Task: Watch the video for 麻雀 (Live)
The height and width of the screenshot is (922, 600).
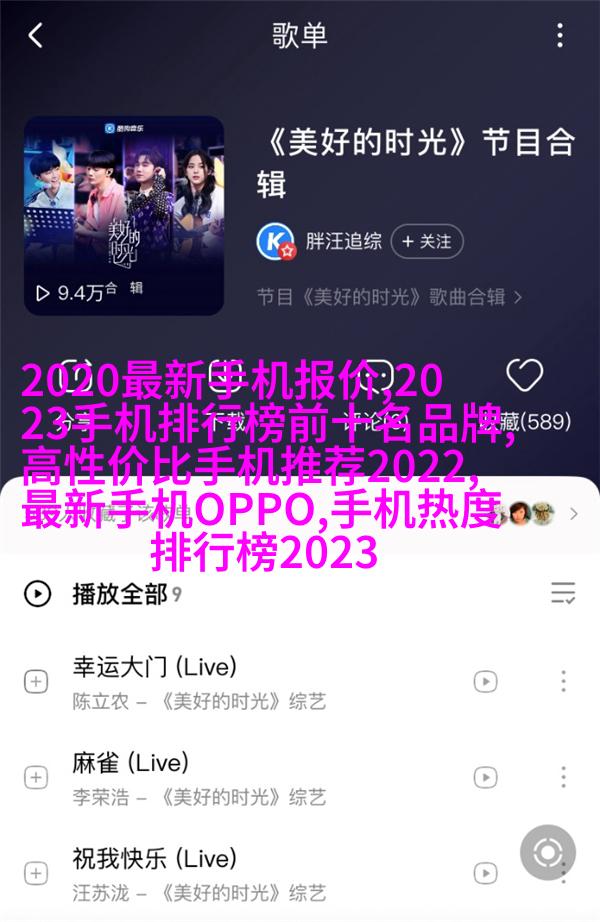Action: [x=485, y=778]
